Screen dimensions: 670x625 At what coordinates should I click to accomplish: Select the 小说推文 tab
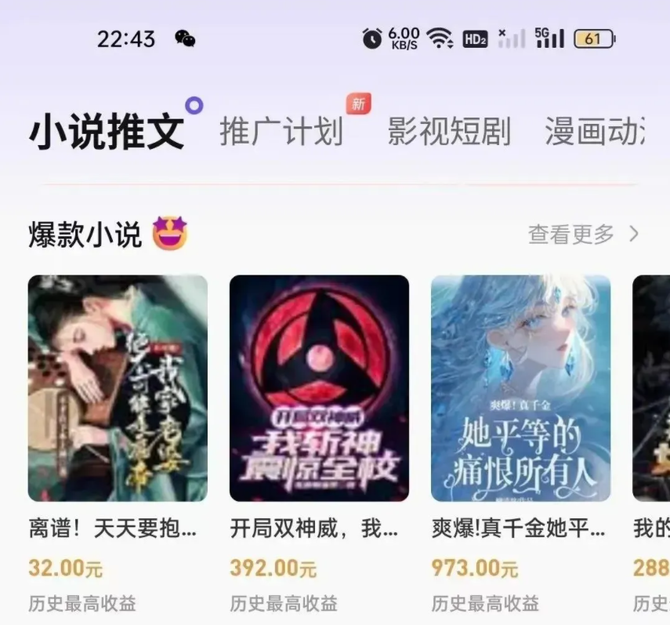pyautogui.click(x=106, y=131)
